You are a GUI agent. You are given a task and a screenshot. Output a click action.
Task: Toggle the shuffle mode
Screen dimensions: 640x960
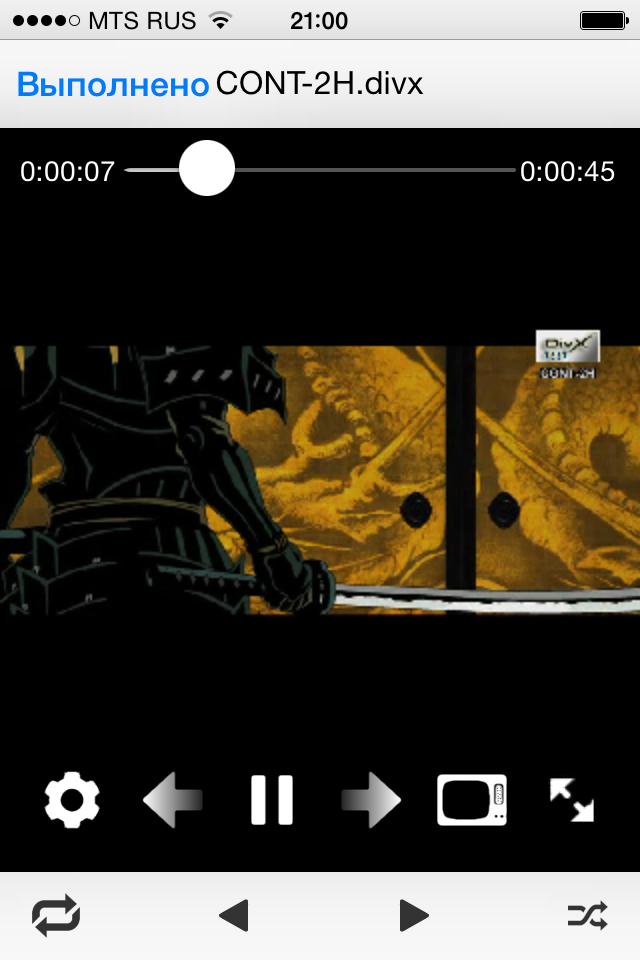(587, 915)
